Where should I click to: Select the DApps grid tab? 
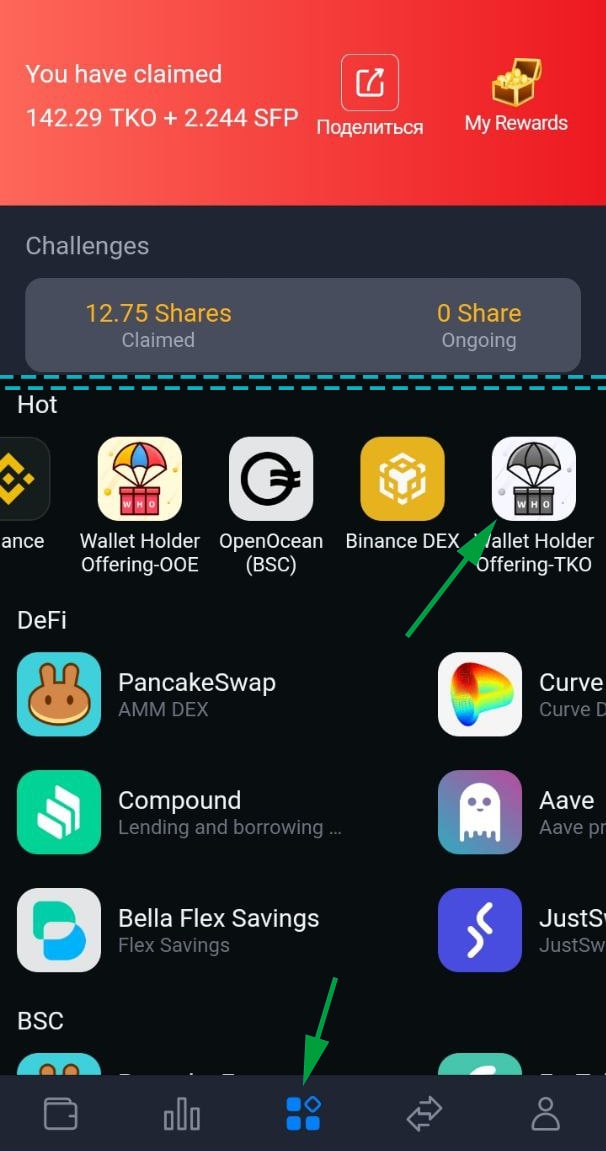[x=303, y=1113]
